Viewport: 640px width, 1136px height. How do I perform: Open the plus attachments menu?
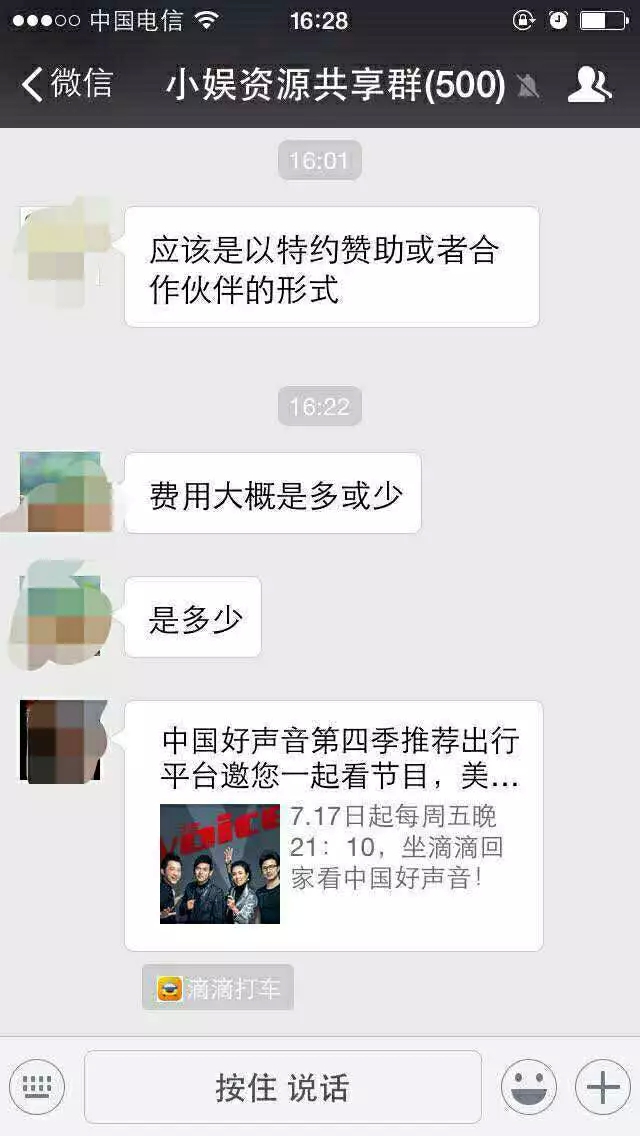(x=602, y=1086)
